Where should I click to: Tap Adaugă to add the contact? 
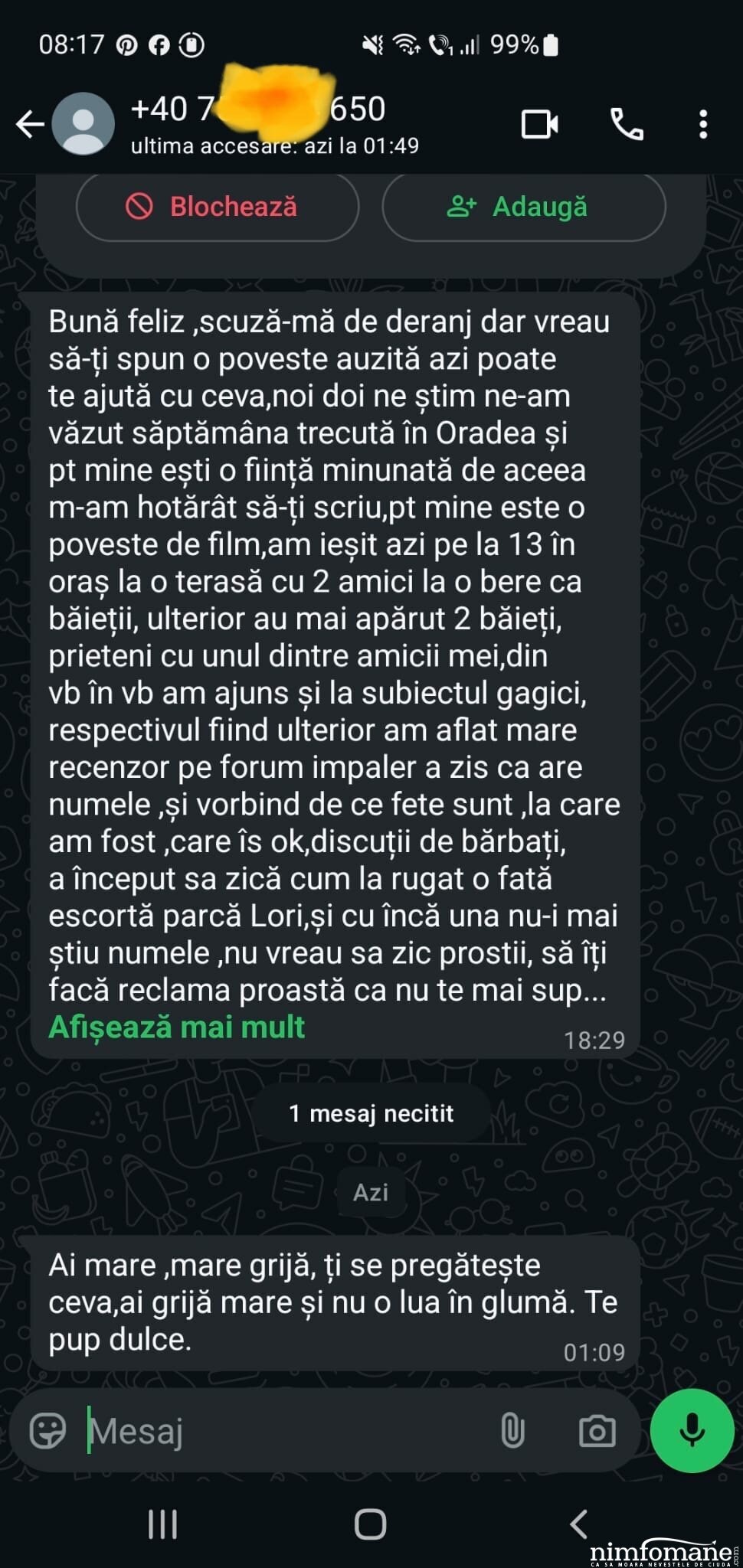pyautogui.click(x=524, y=207)
